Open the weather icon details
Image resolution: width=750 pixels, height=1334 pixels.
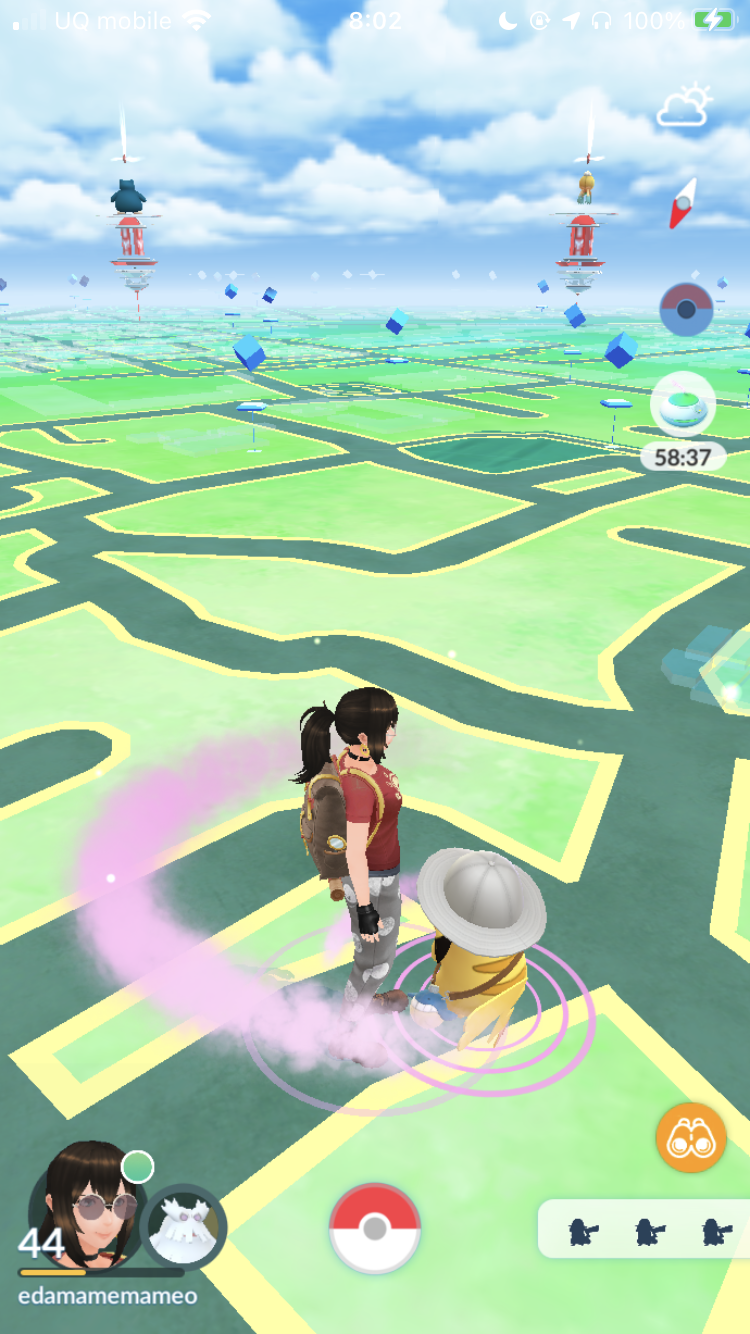point(684,106)
